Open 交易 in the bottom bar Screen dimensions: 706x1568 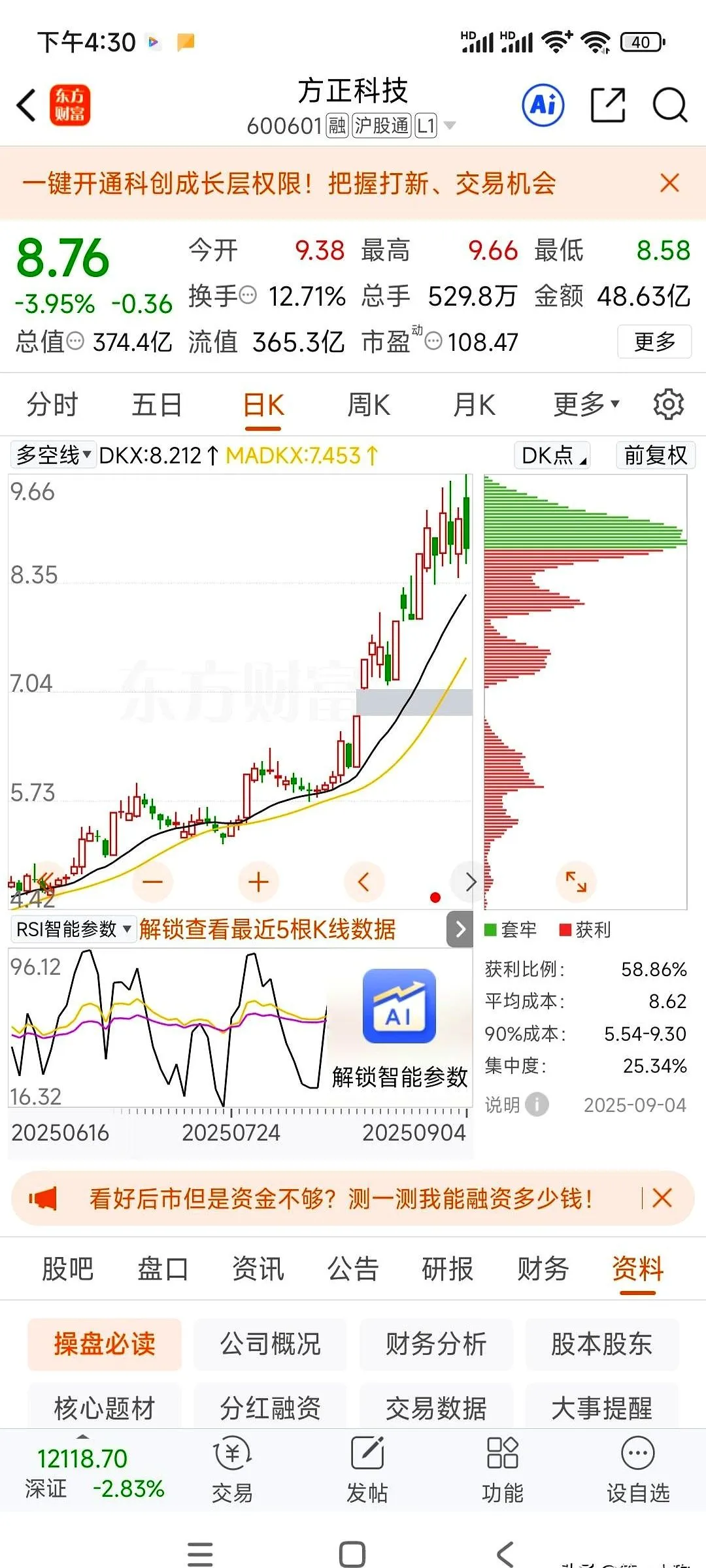pyautogui.click(x=232, y=1470)
